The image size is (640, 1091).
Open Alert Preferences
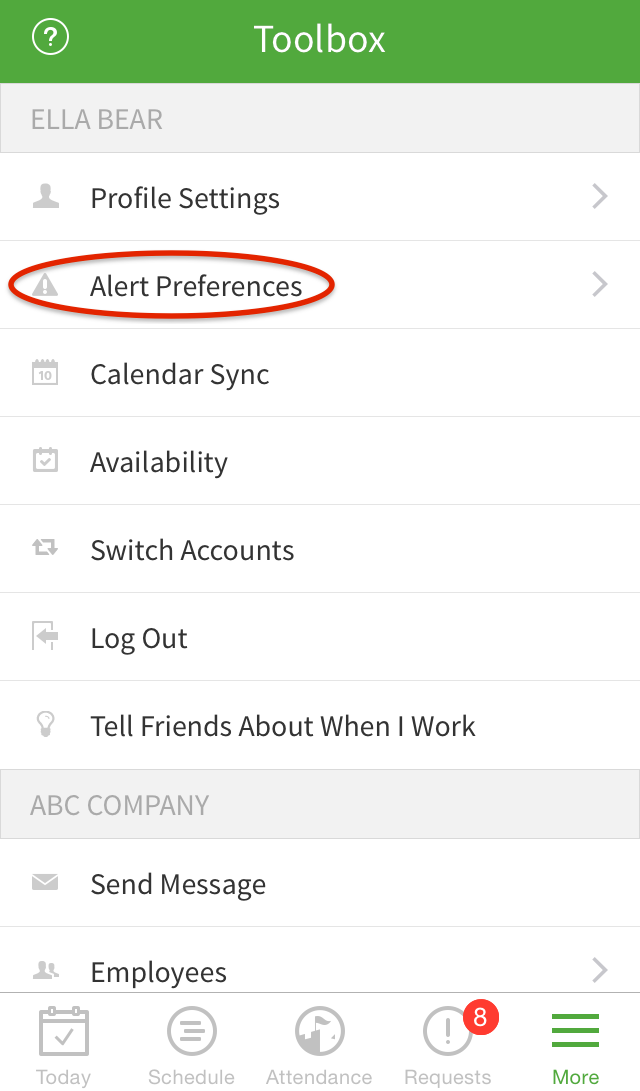point(320,285)
